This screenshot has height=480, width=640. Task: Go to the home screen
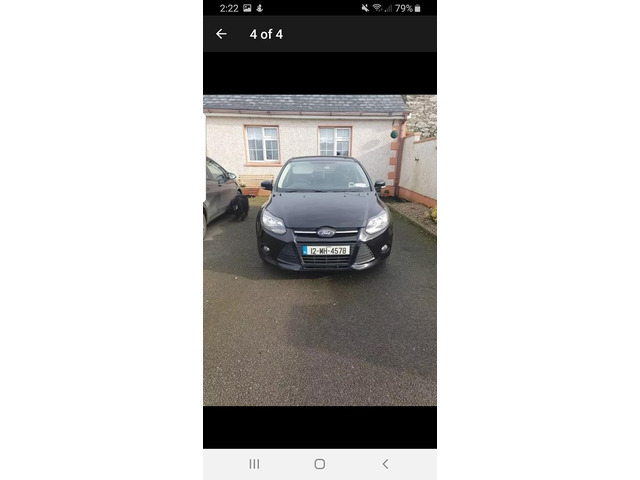coord(319,464)
